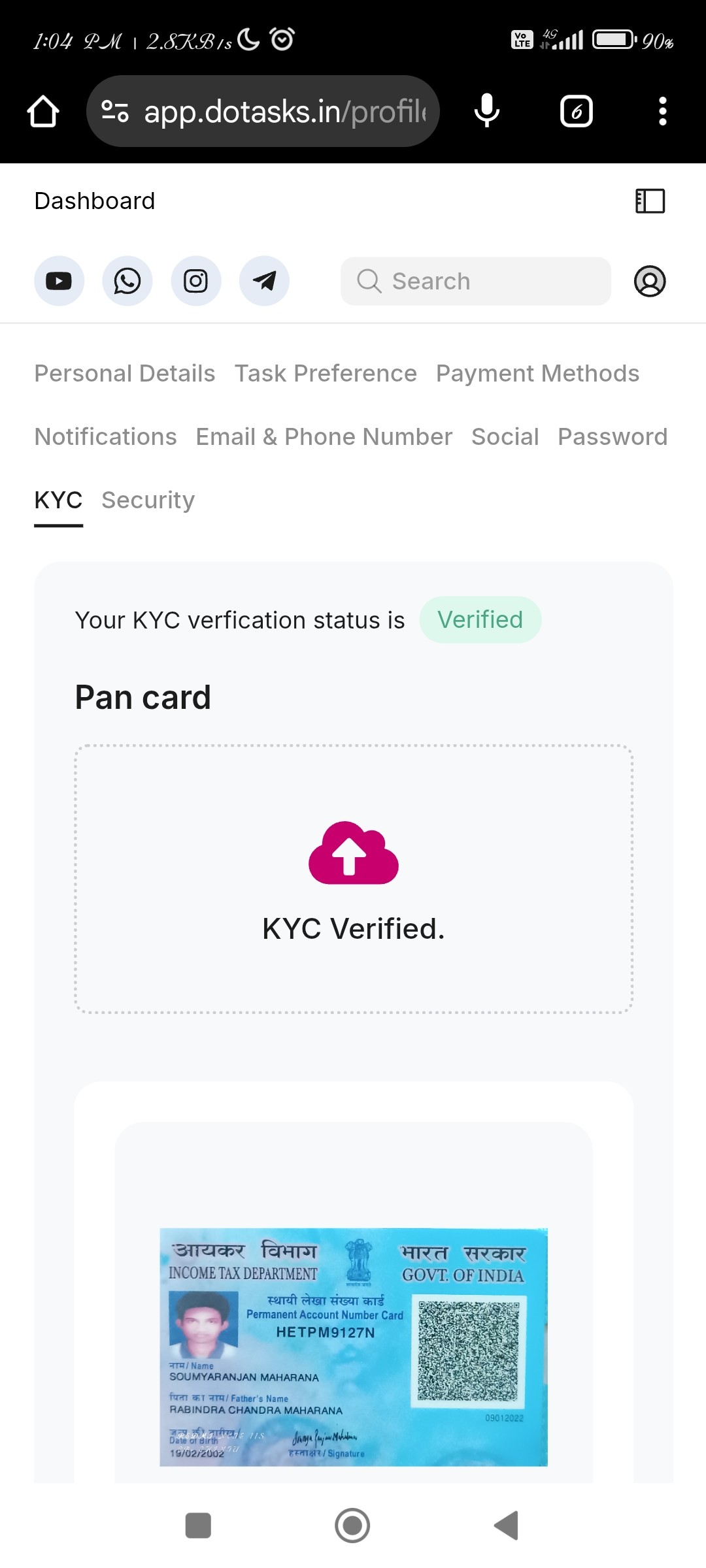This screenshot has height=1568, width=706.
Task: Select the KYC tab
Action: pyautogui.click(x=58, y=500)
